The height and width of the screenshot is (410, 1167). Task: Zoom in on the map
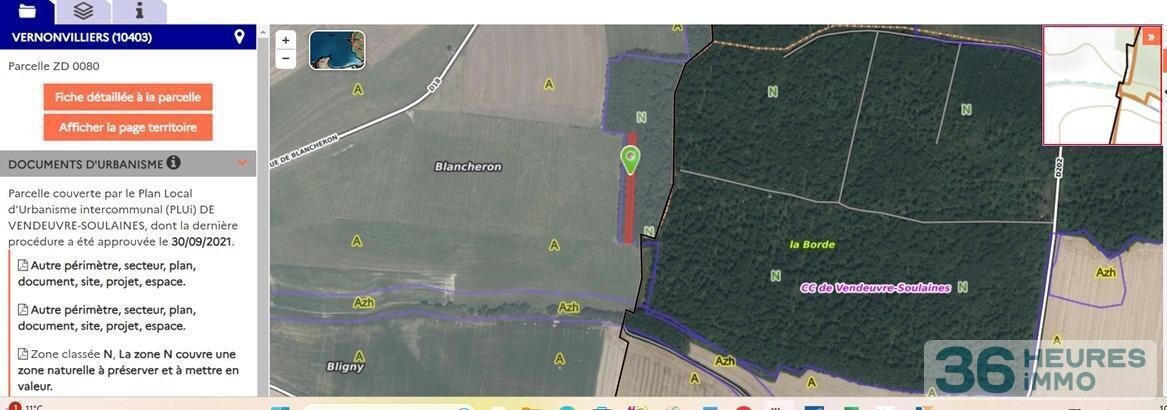(x=286, y=41)
